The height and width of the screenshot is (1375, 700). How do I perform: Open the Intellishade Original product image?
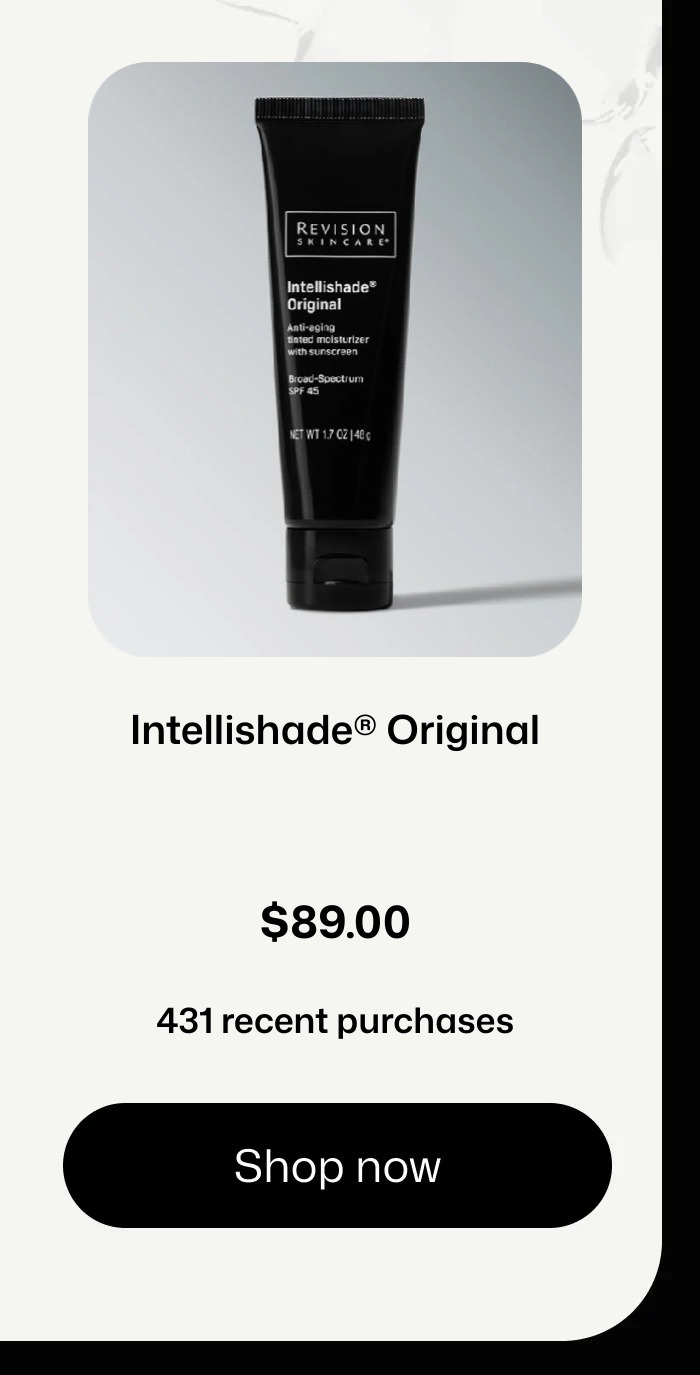335,359
